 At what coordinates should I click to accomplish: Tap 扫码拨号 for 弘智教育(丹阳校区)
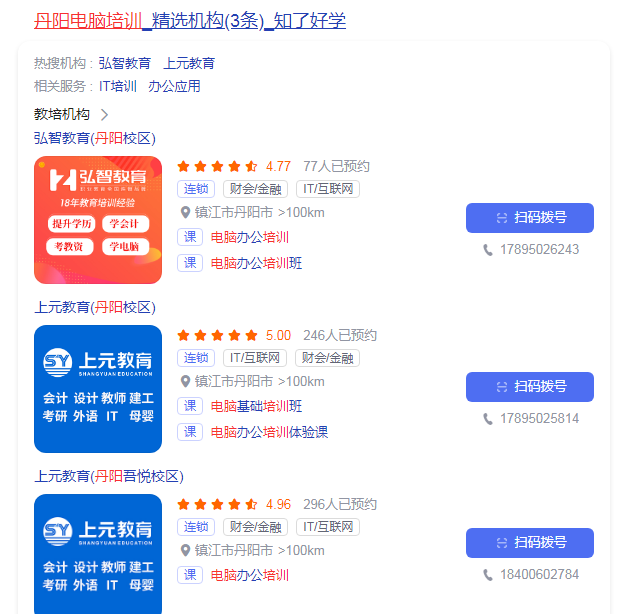tap(529, 217)
